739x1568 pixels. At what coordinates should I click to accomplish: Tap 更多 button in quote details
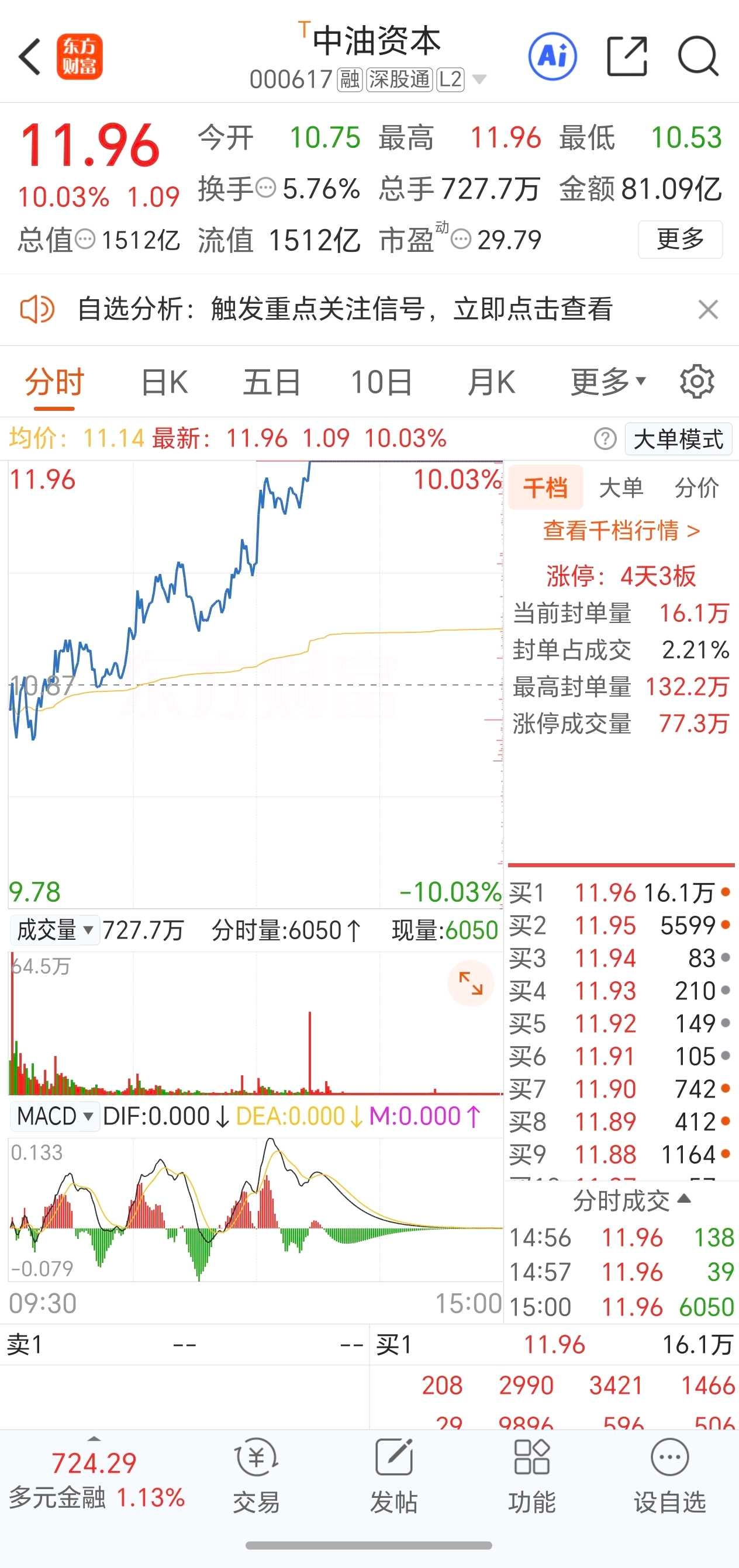click(x=680, y=239)
